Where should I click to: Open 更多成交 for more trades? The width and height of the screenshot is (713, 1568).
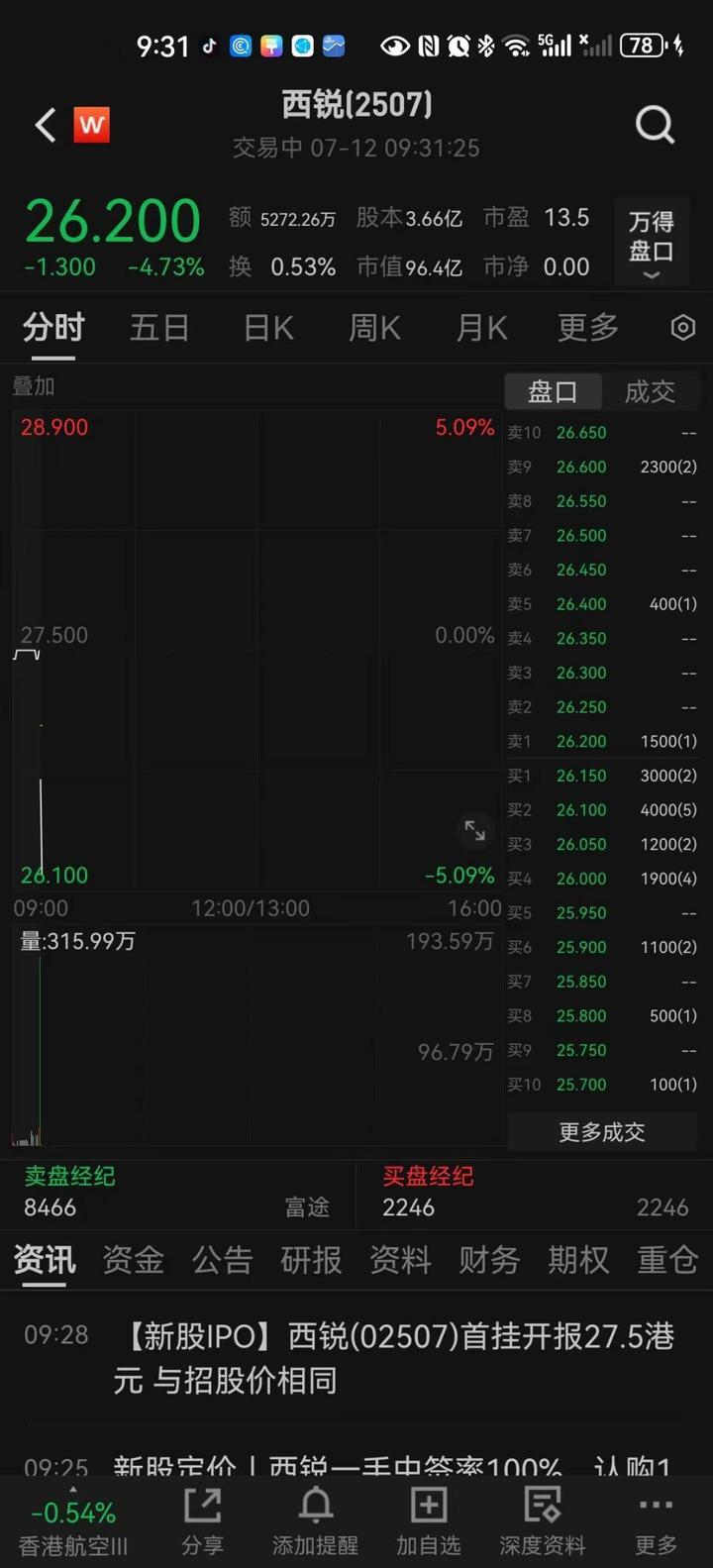[x=602, y=1132]
